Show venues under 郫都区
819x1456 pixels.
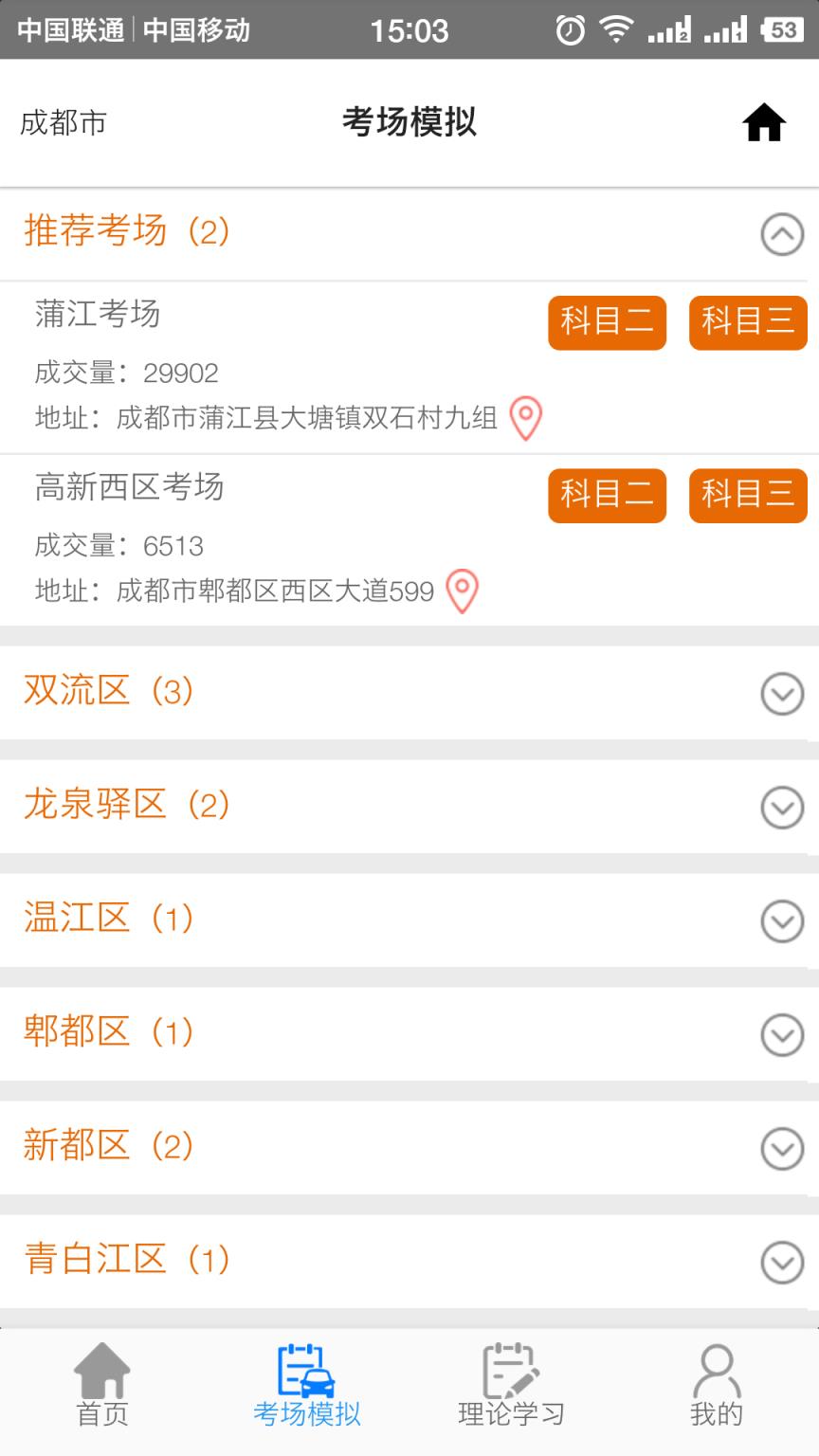click(x=780, y=1033)
